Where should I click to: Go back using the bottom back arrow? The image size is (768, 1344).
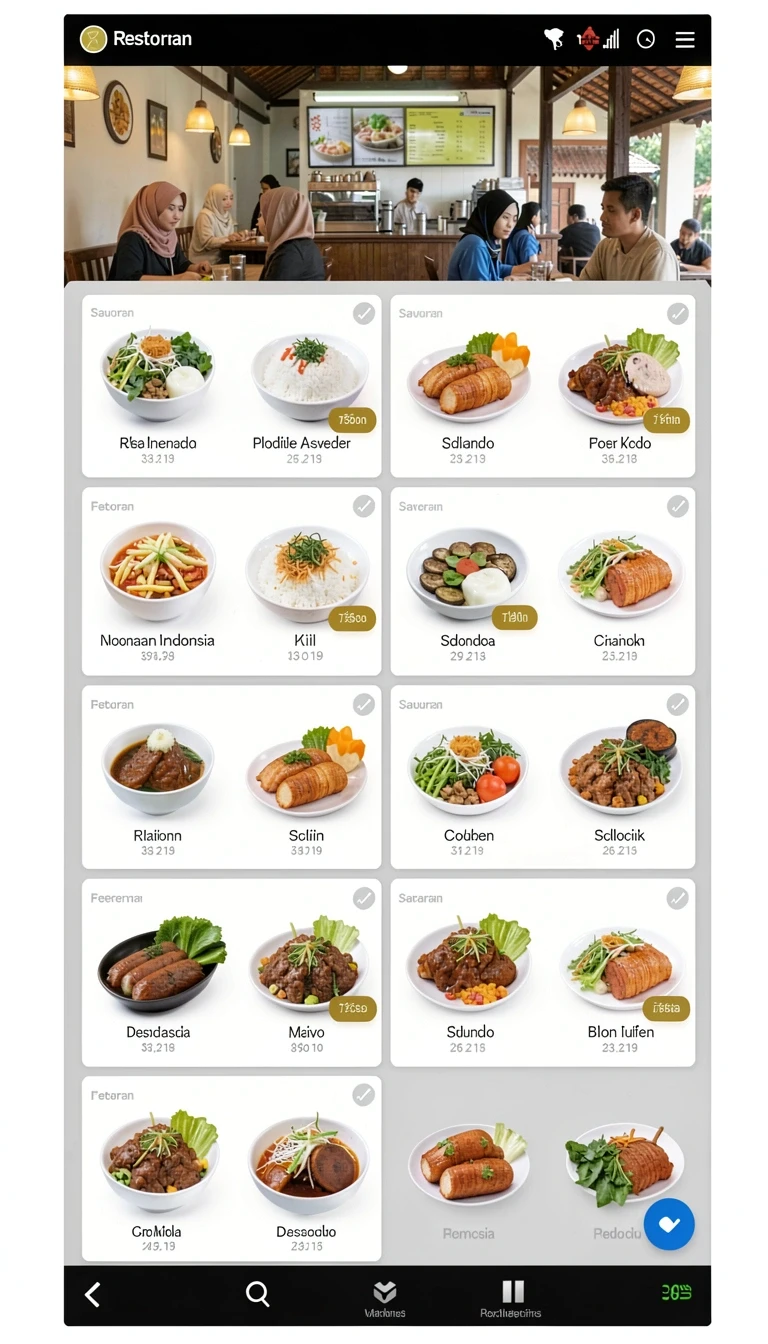[x=92, y=1295]
